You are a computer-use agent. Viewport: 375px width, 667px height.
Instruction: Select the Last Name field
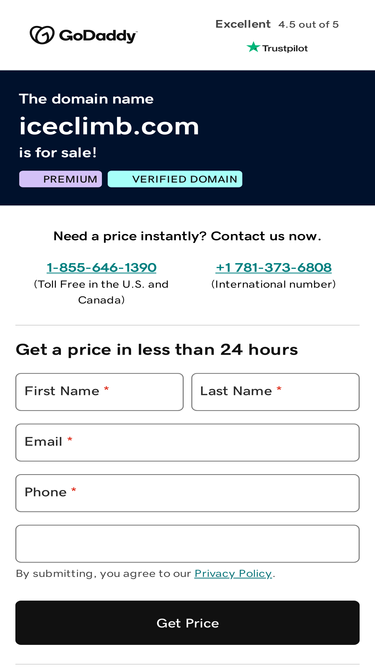click(x=275, y=392)
